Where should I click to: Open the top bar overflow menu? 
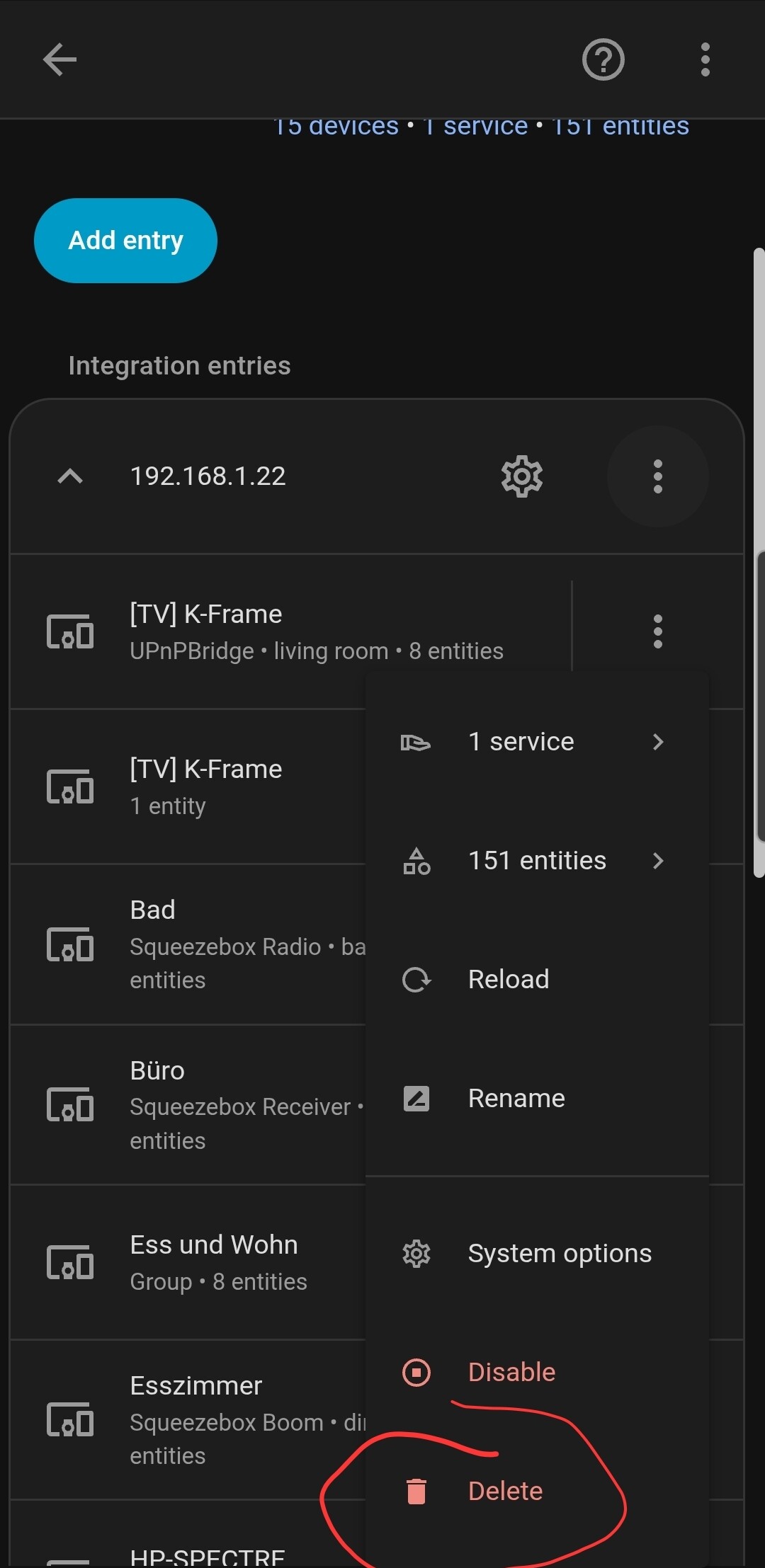pyautogui.click(x=705, y=59)
